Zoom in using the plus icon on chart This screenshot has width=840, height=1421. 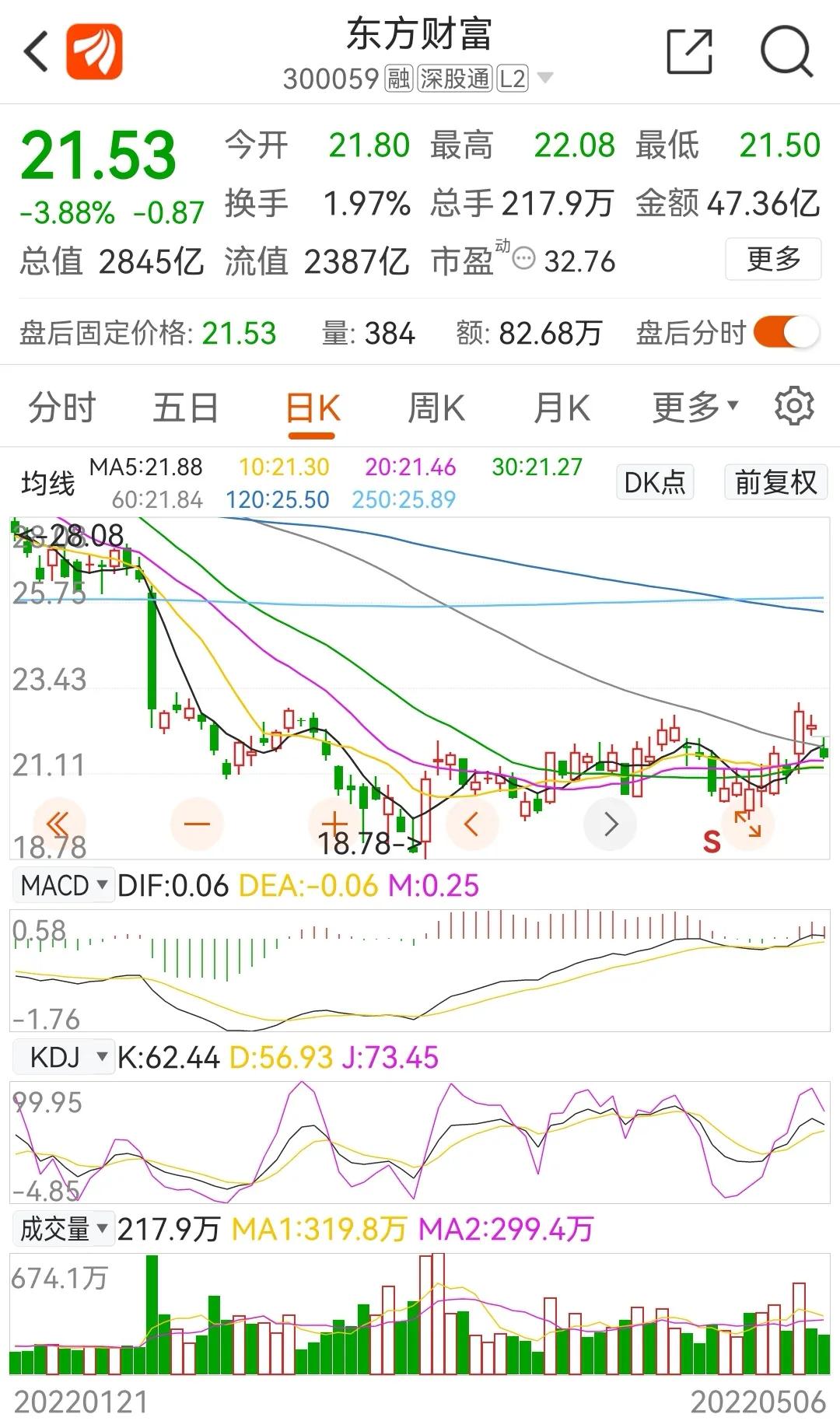pyautogui.click(x=335, y=823)
